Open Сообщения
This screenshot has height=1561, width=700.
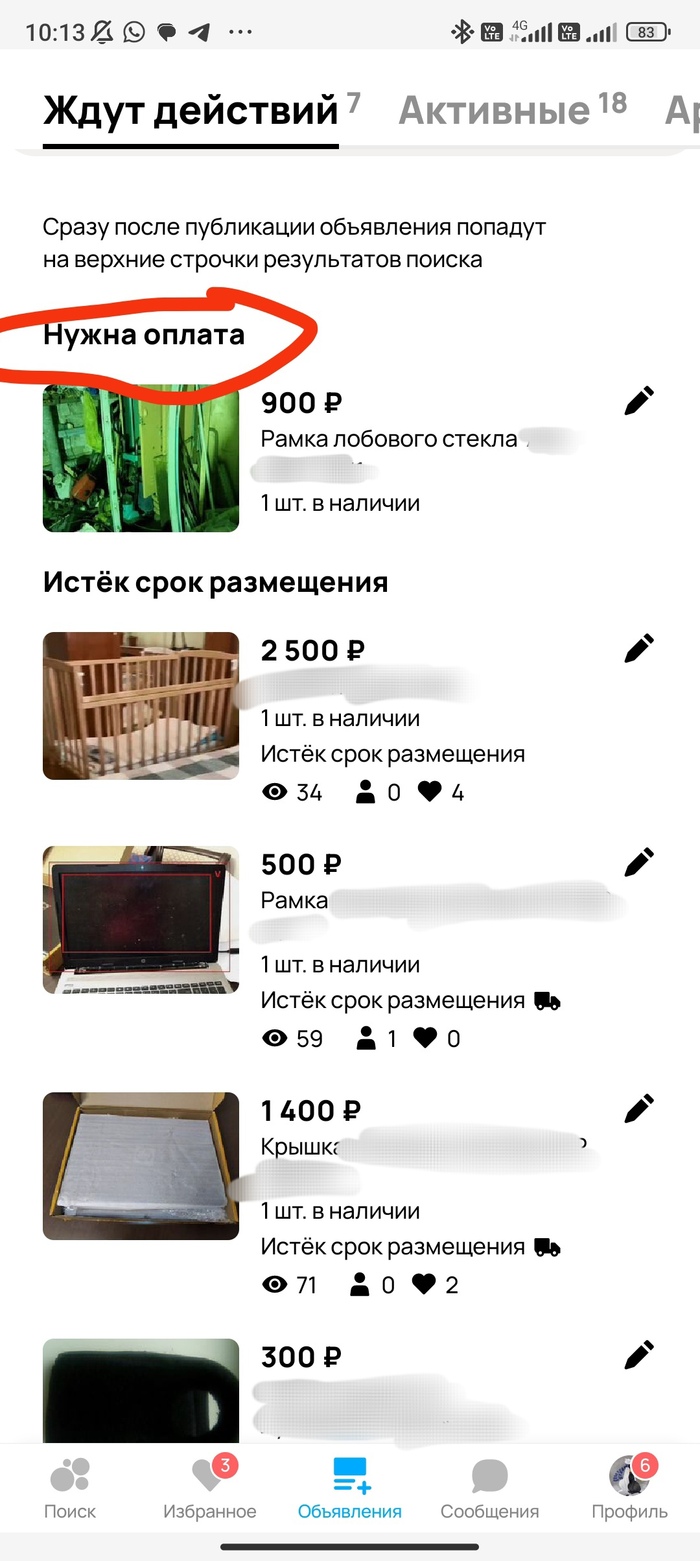coord(490,1488)
